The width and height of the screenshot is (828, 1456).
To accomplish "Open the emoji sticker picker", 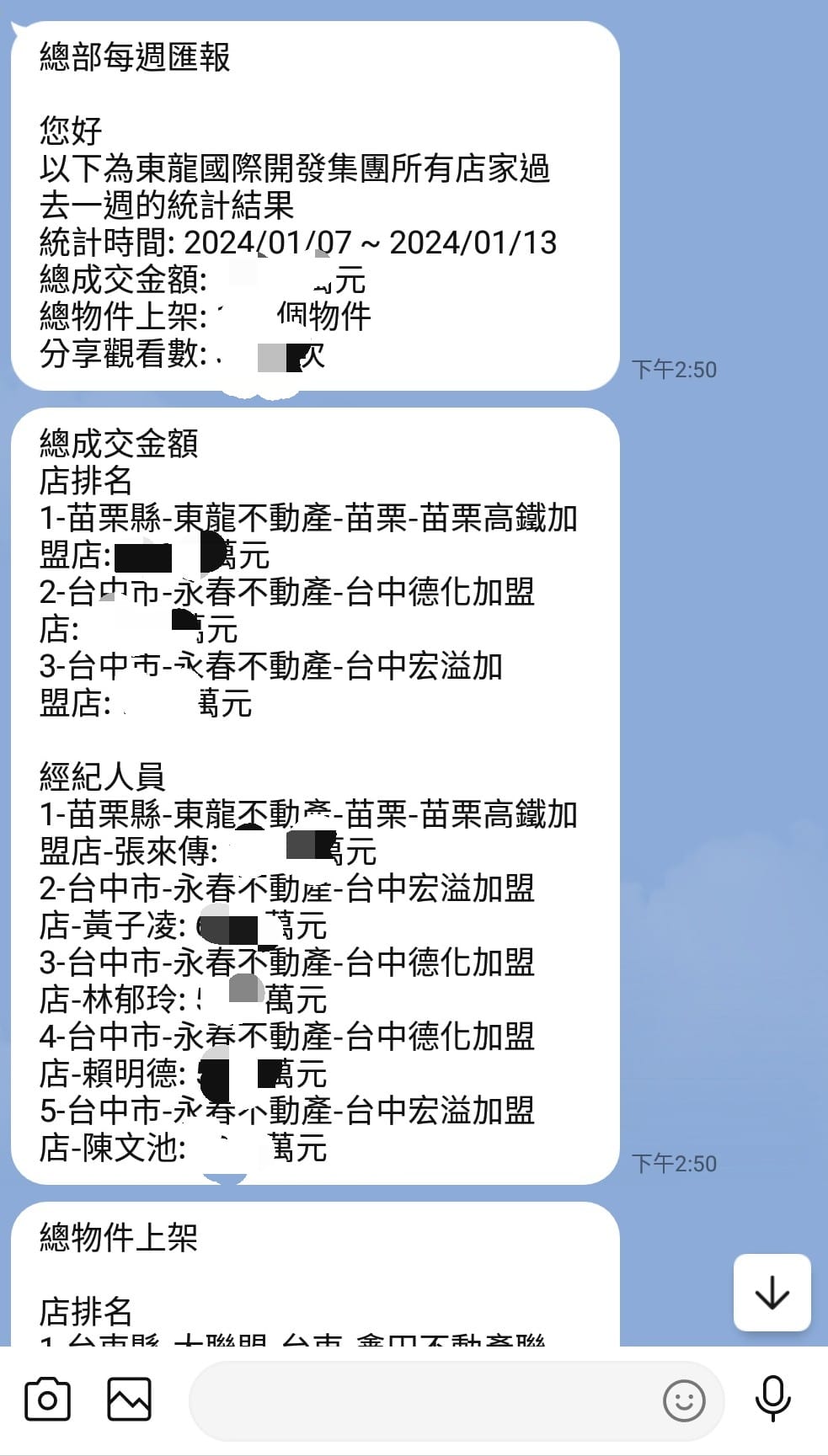I will pyautogui.click(x=684, y=1400).
